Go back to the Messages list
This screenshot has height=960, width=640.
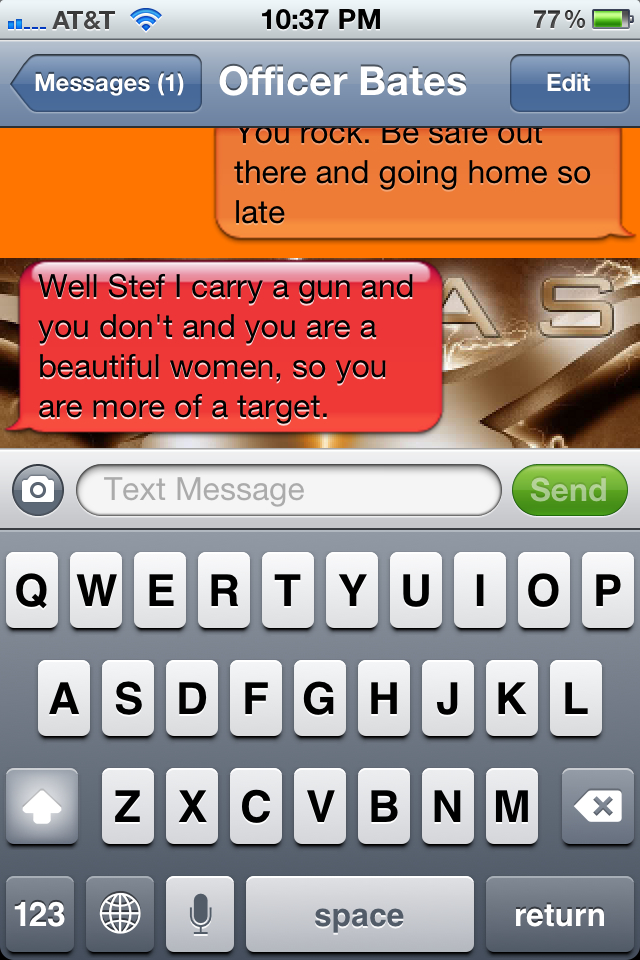tap(106, 83)
